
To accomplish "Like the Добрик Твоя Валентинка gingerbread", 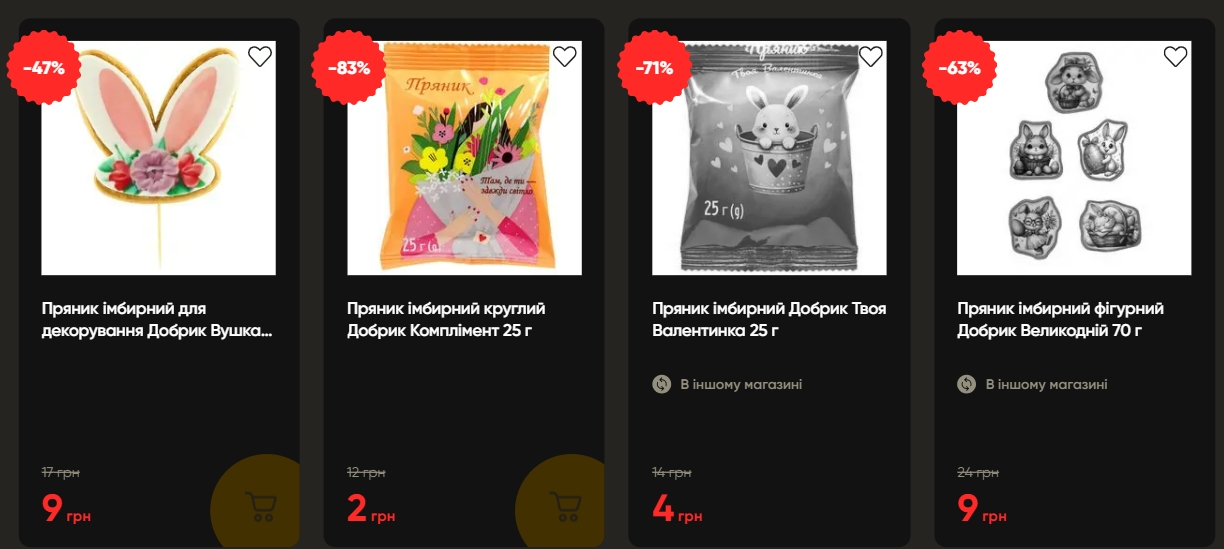I will (871, 57).
